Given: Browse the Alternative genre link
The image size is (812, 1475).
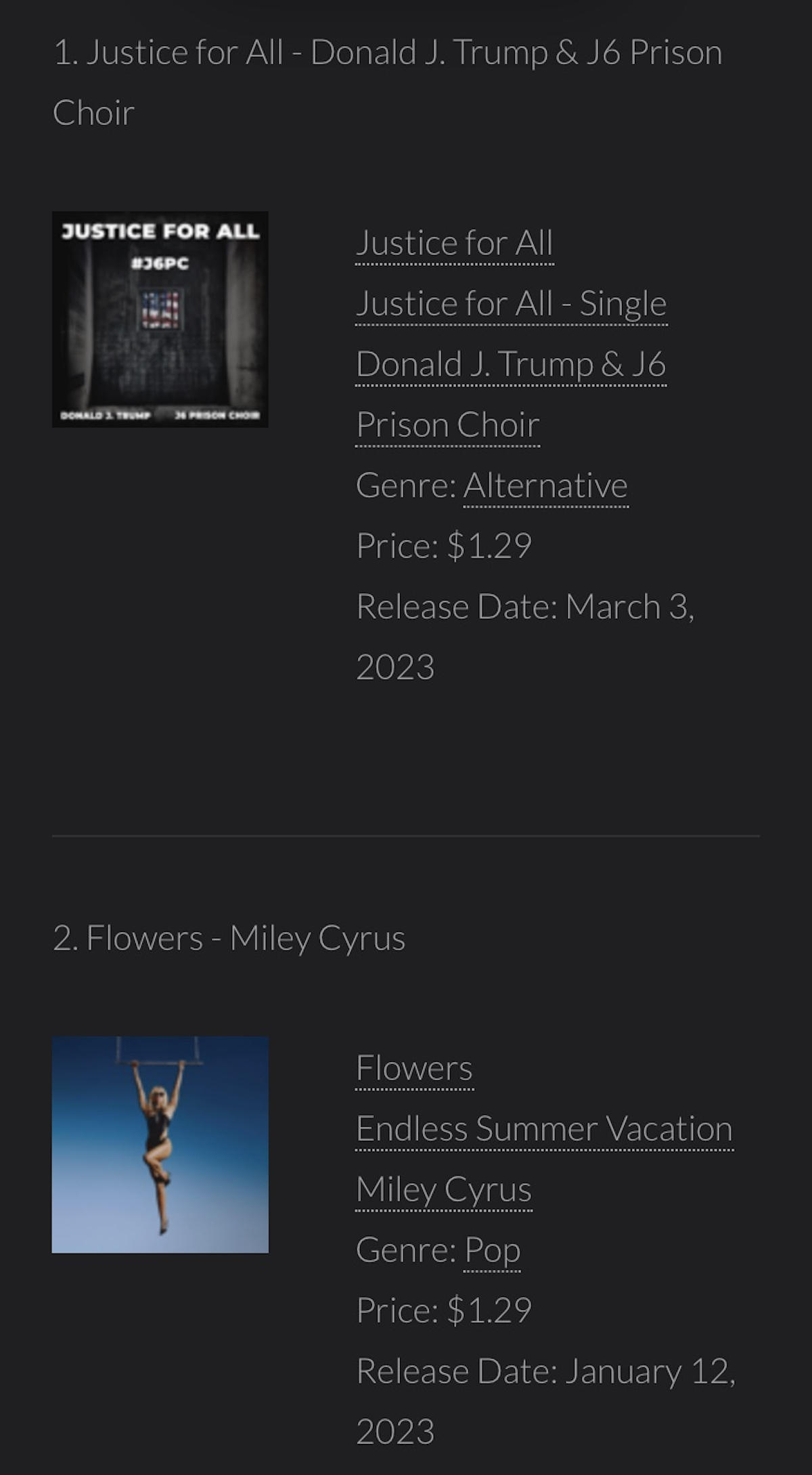Looking at the screenshot, I should click(x=545, y=485).
